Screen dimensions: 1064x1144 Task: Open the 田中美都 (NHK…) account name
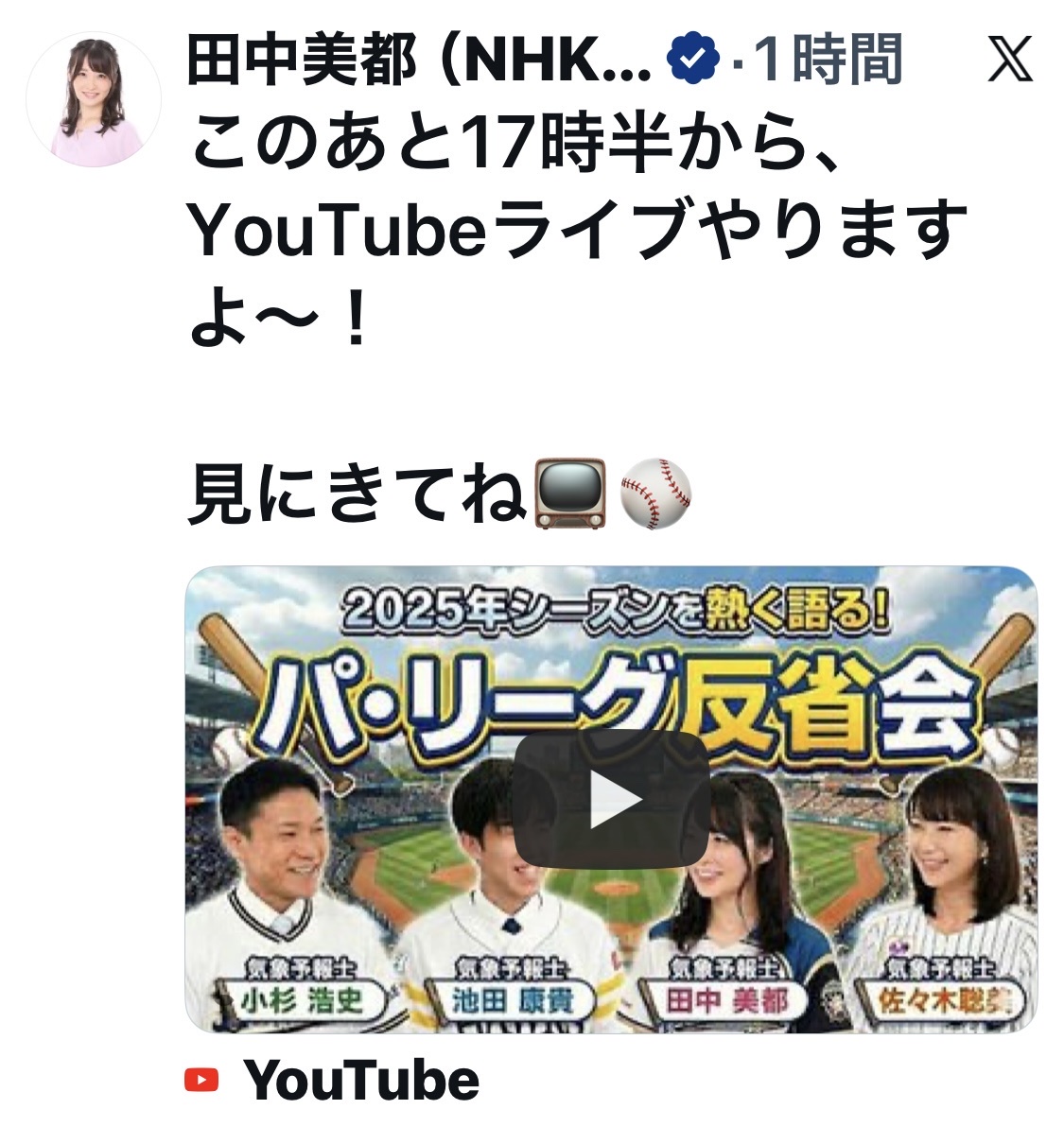[419, 61]
